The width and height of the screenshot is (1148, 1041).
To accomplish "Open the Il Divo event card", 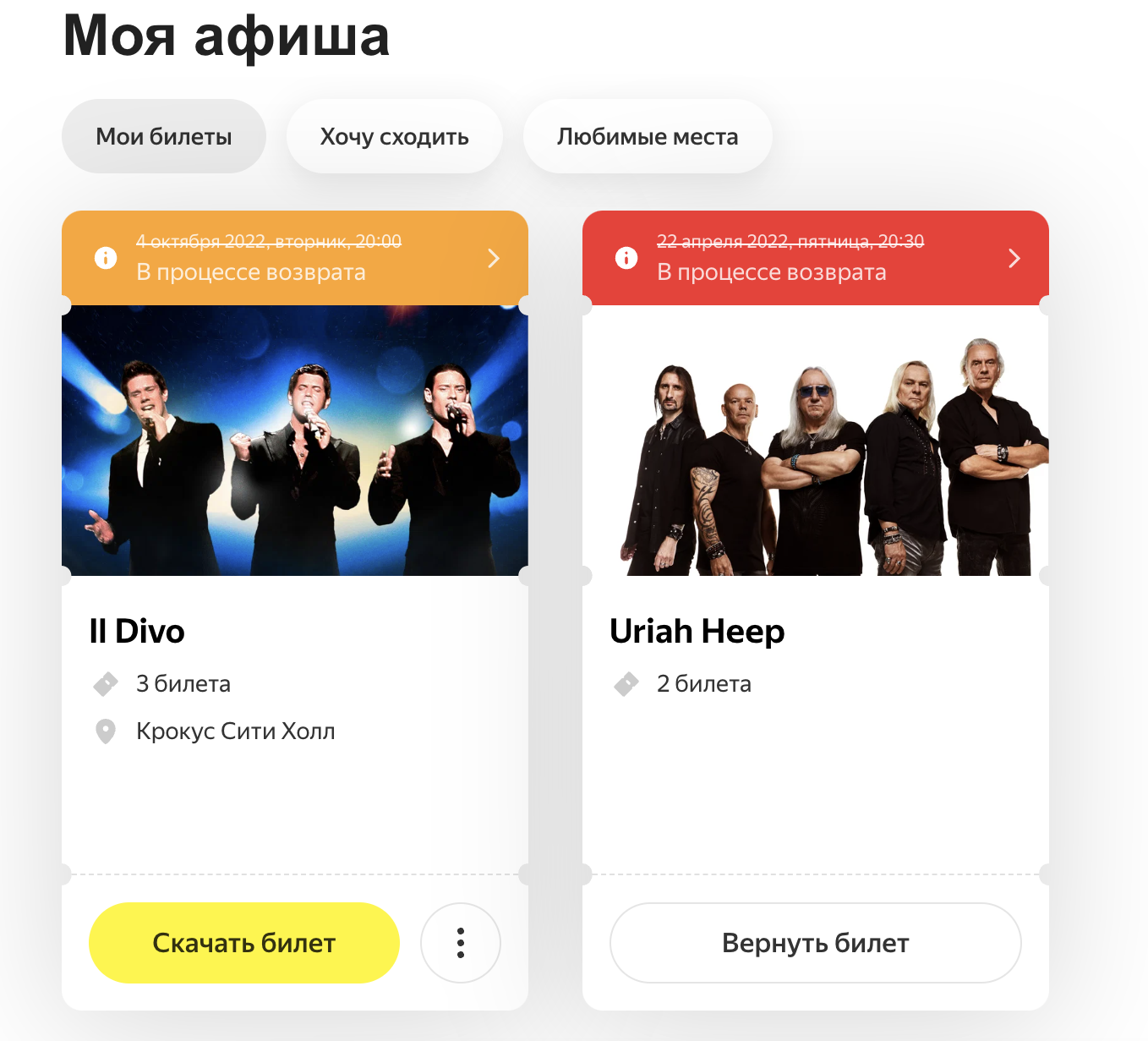I will (x=137, y=631).
